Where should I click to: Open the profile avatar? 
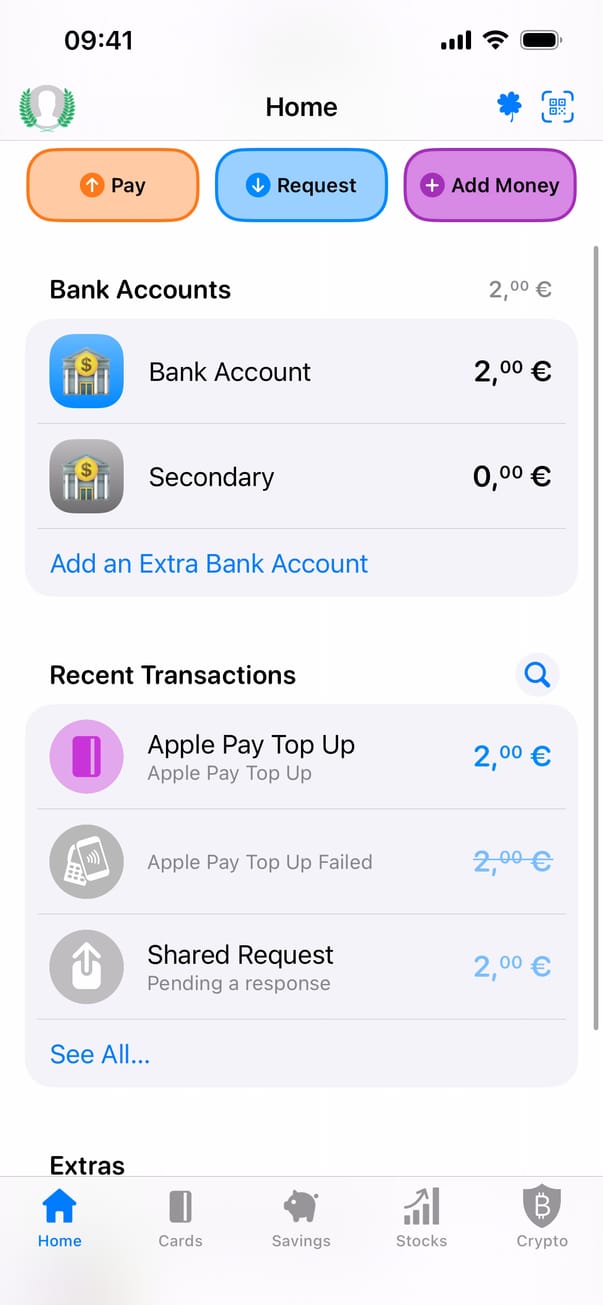(47, 107)
